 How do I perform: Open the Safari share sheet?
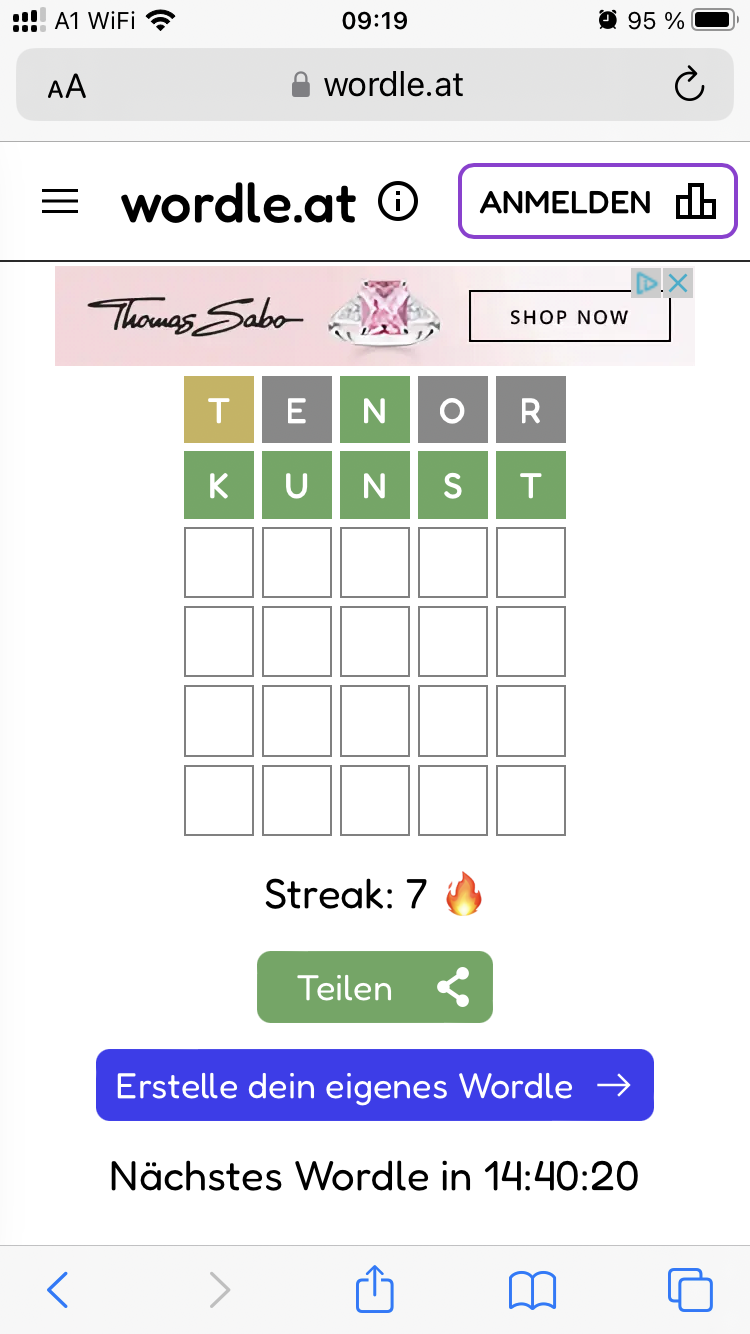point(375,1287)
